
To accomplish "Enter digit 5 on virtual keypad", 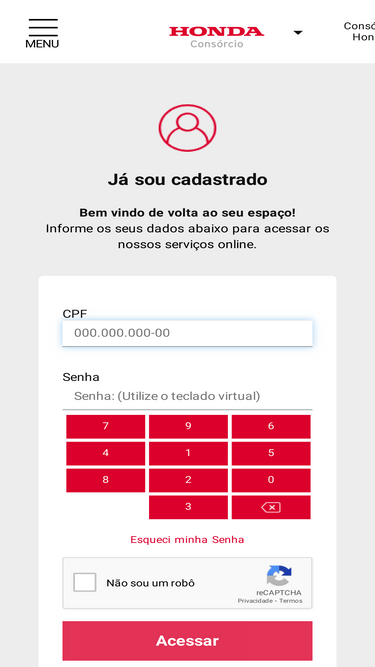I will tap(271, 453).
